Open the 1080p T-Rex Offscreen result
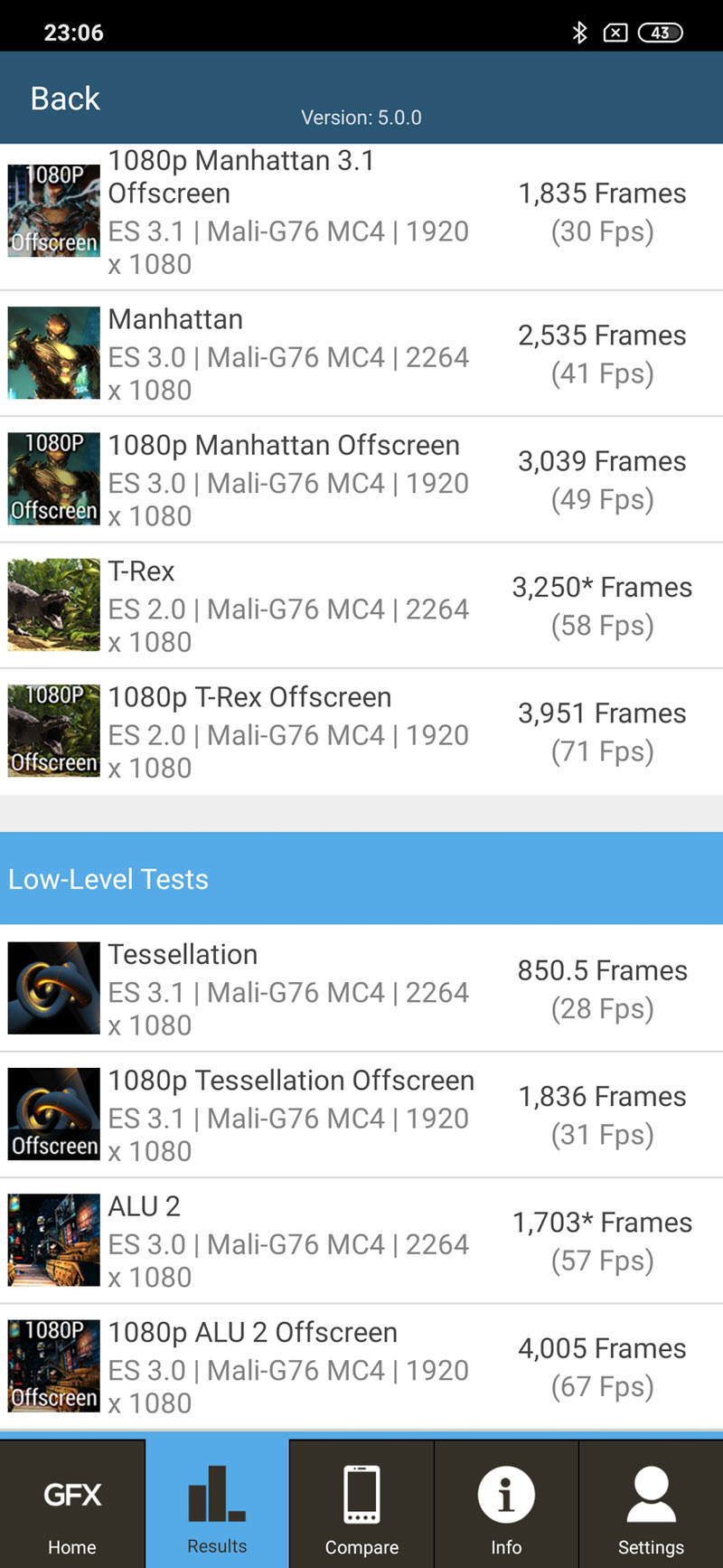 pos(361,732)
